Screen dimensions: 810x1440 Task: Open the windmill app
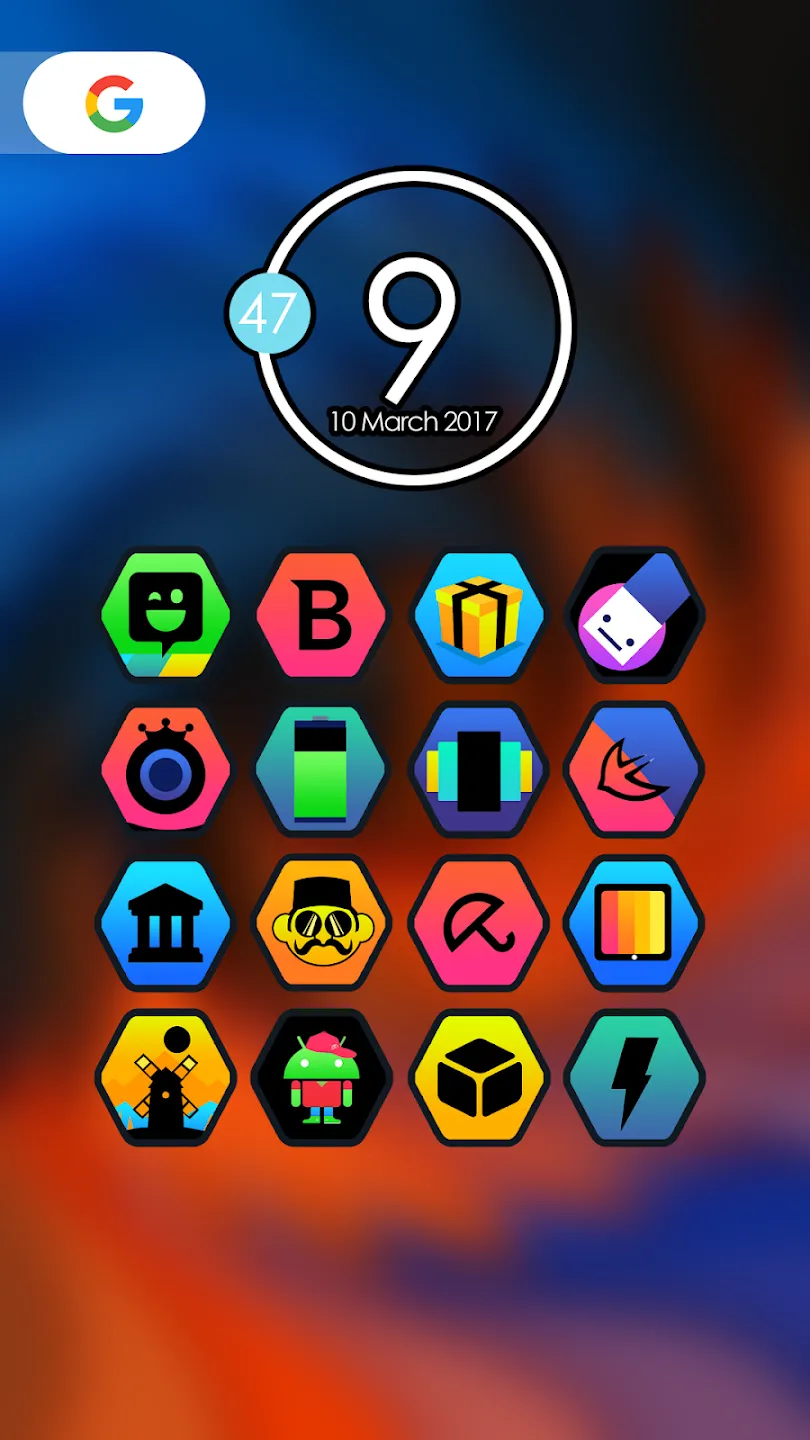tap(166, 1078)
